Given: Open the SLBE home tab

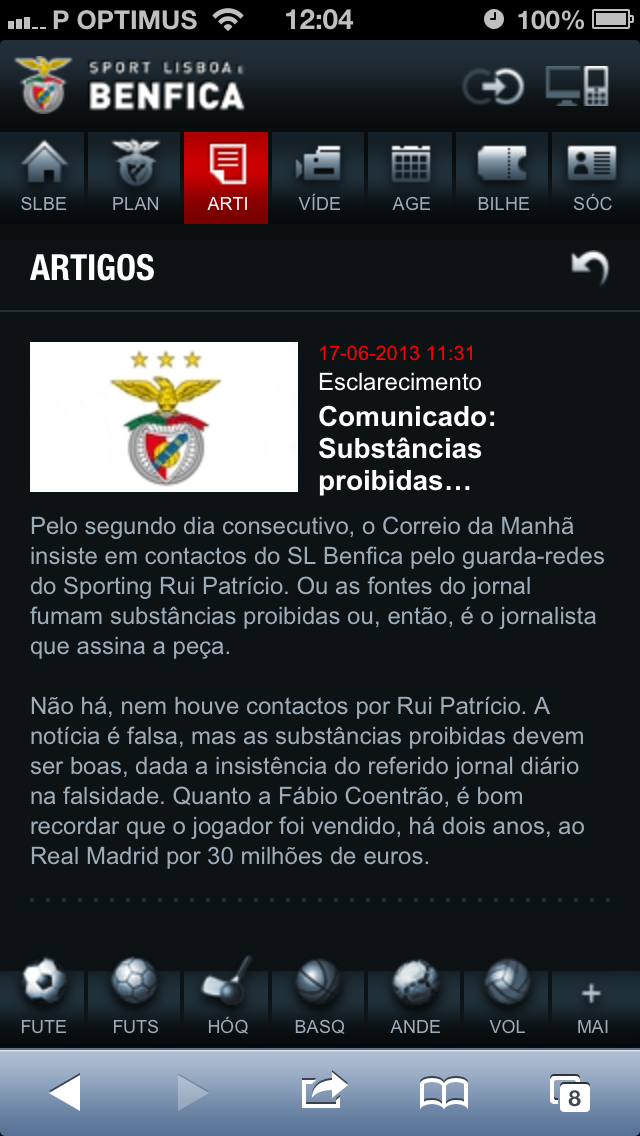Looking at the screenshot, I should coord(44,178).
